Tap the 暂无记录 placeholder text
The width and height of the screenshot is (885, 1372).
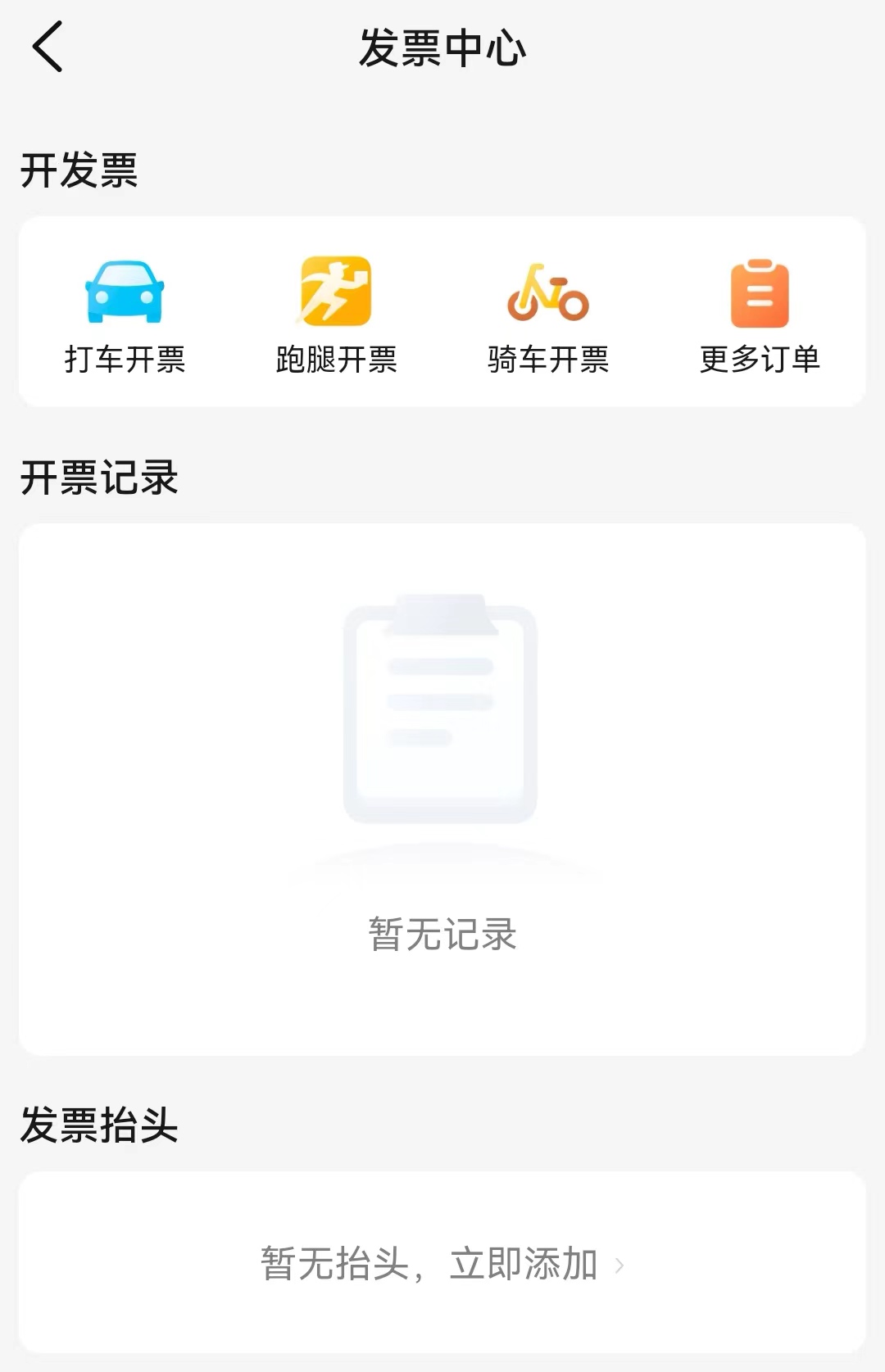pyautogui.click(x=442, y=932)
